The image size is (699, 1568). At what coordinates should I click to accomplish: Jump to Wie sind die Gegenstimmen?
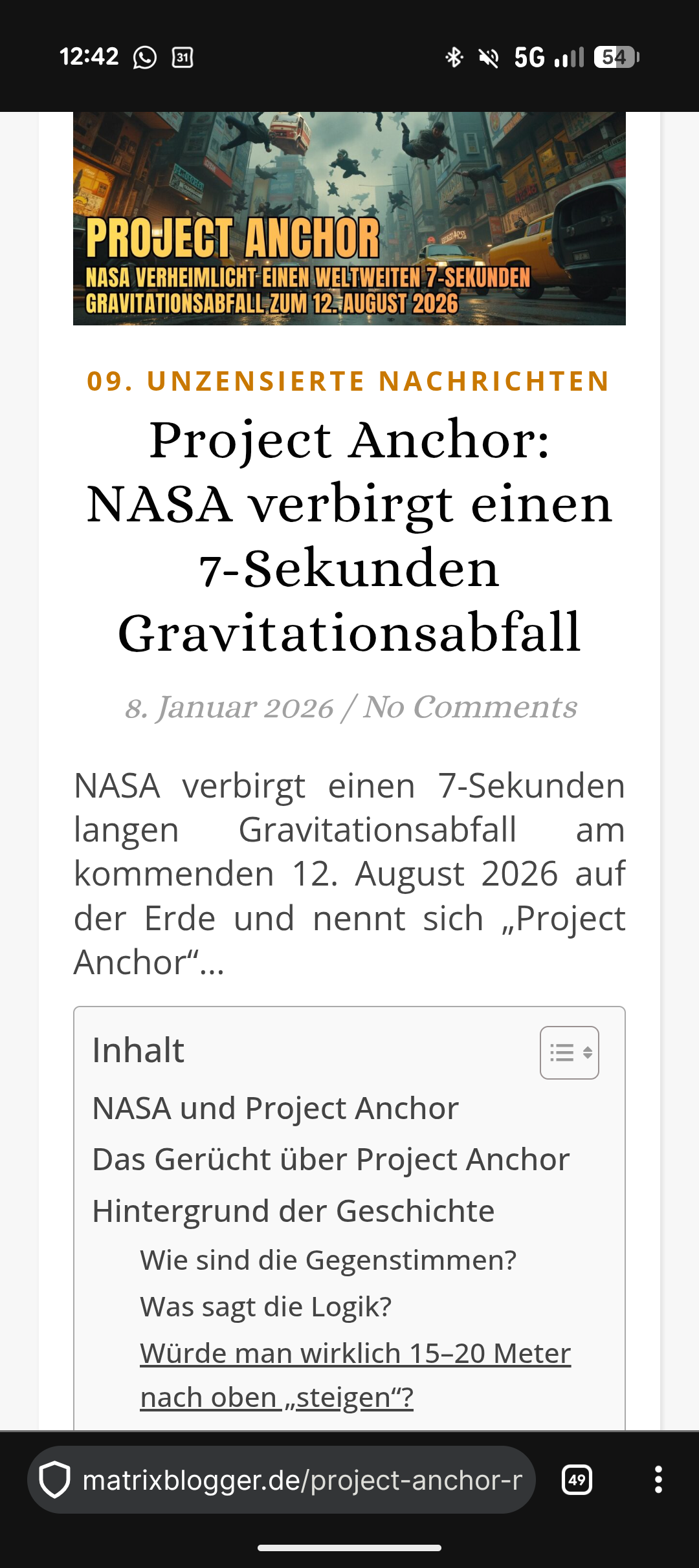coord(328,1260)
